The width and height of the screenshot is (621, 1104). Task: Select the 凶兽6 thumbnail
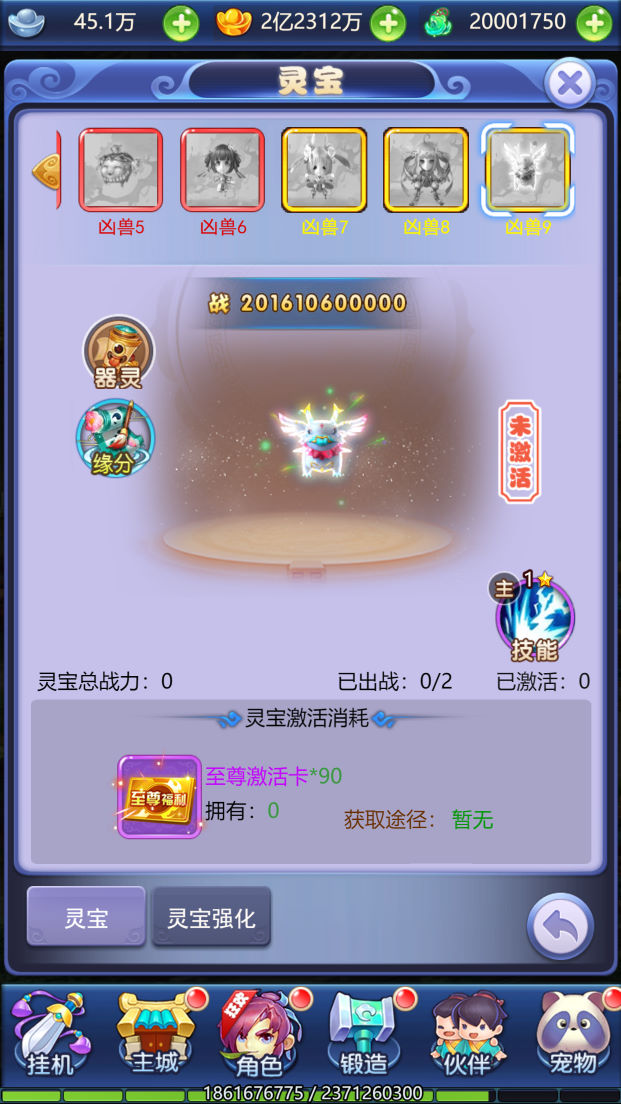(222, 170)
